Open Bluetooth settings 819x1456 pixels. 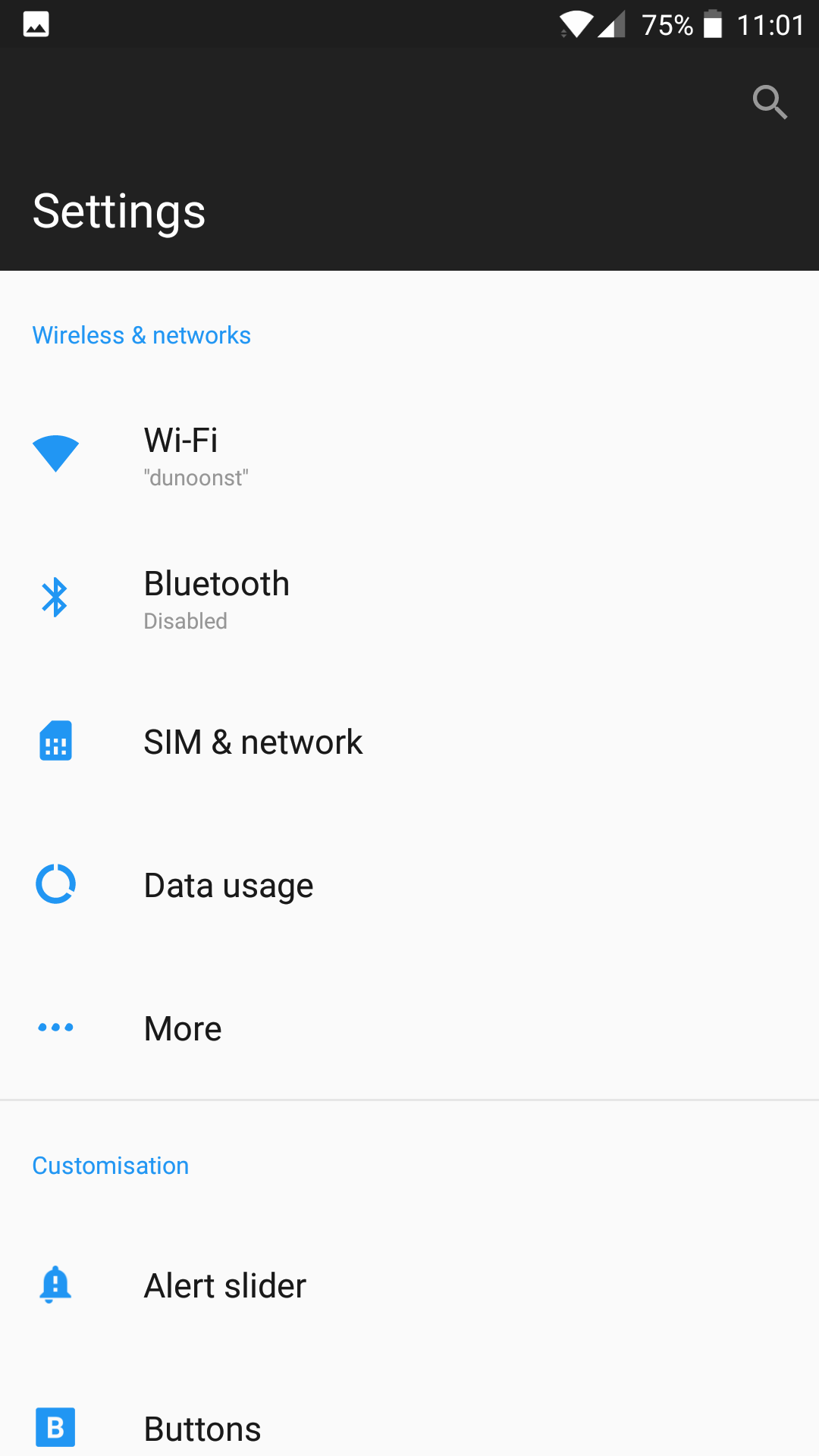(409, 598)
